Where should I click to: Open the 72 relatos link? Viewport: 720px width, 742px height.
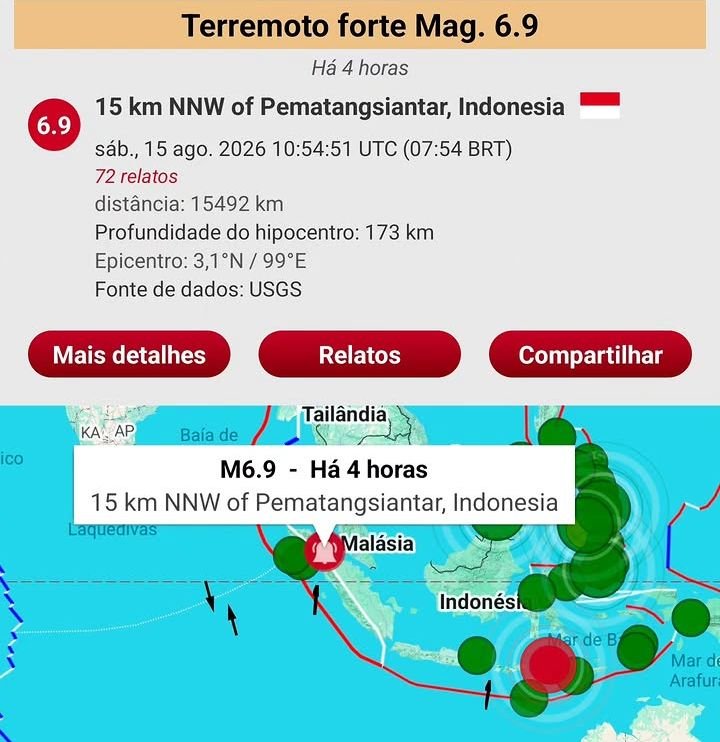point(136,177)
